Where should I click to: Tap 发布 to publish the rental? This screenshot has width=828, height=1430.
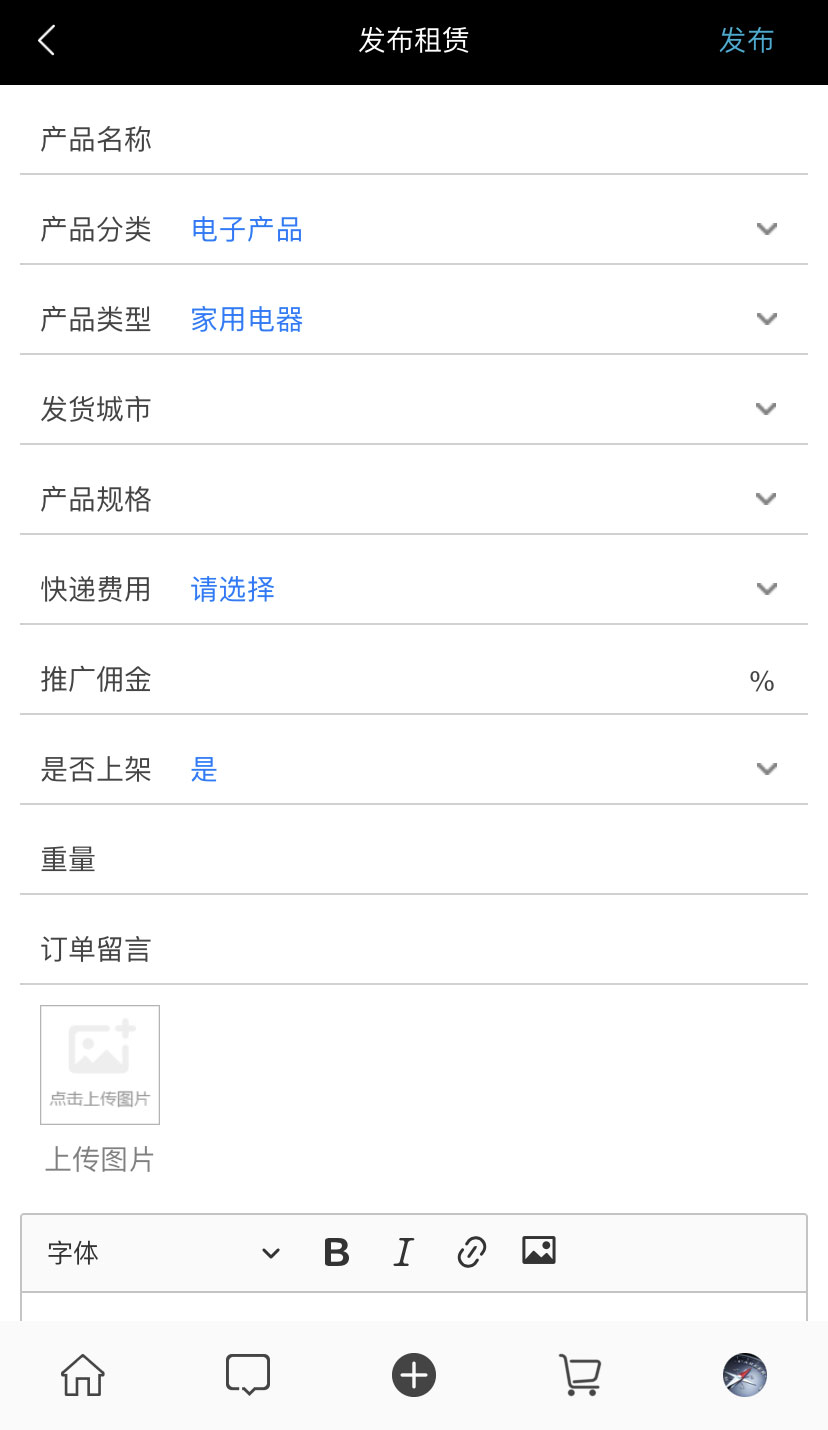point(746,40)
